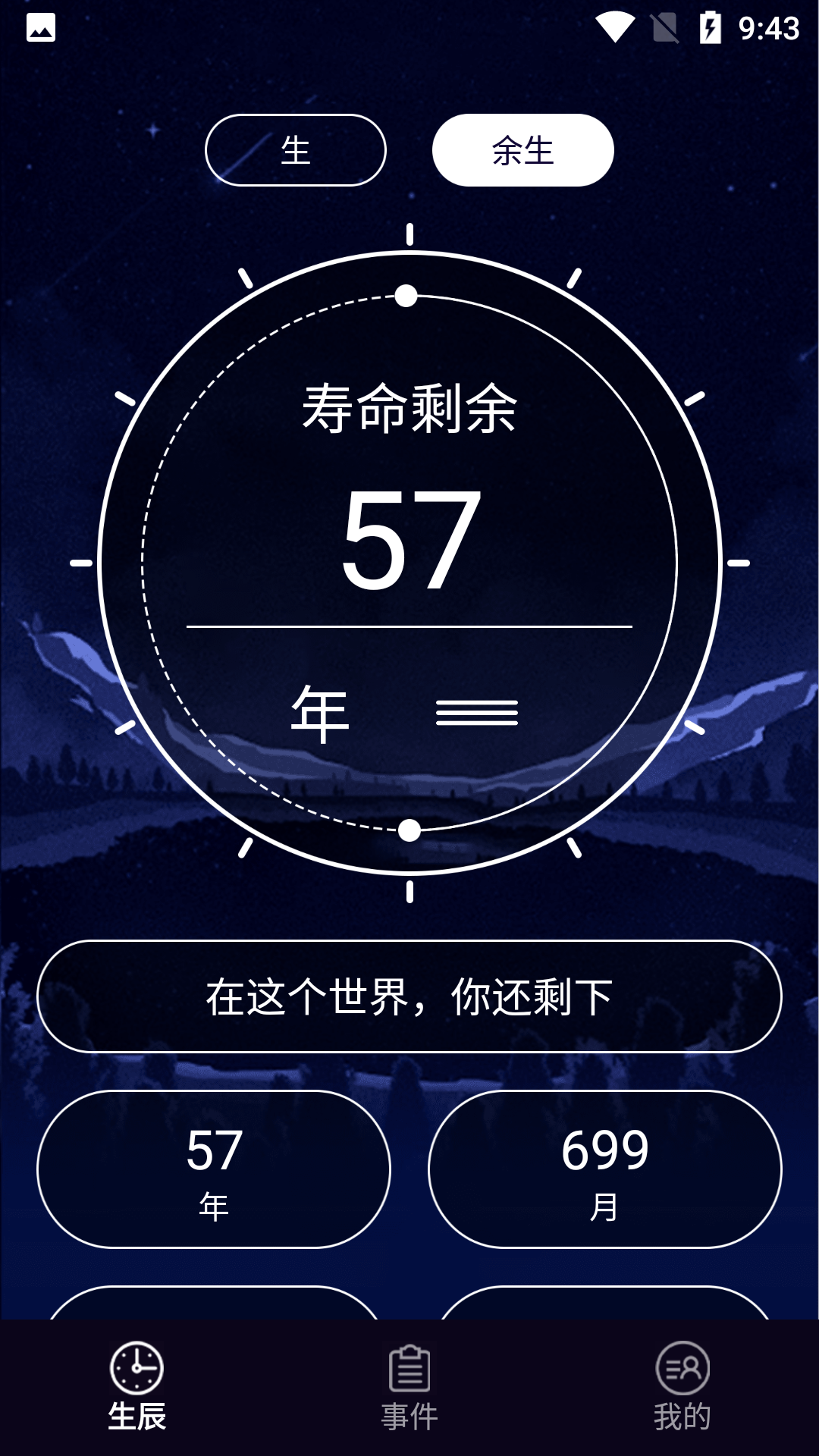
Task: Go to the 我的 tab
Action: pyautogui.click(x=682, y=1387)
